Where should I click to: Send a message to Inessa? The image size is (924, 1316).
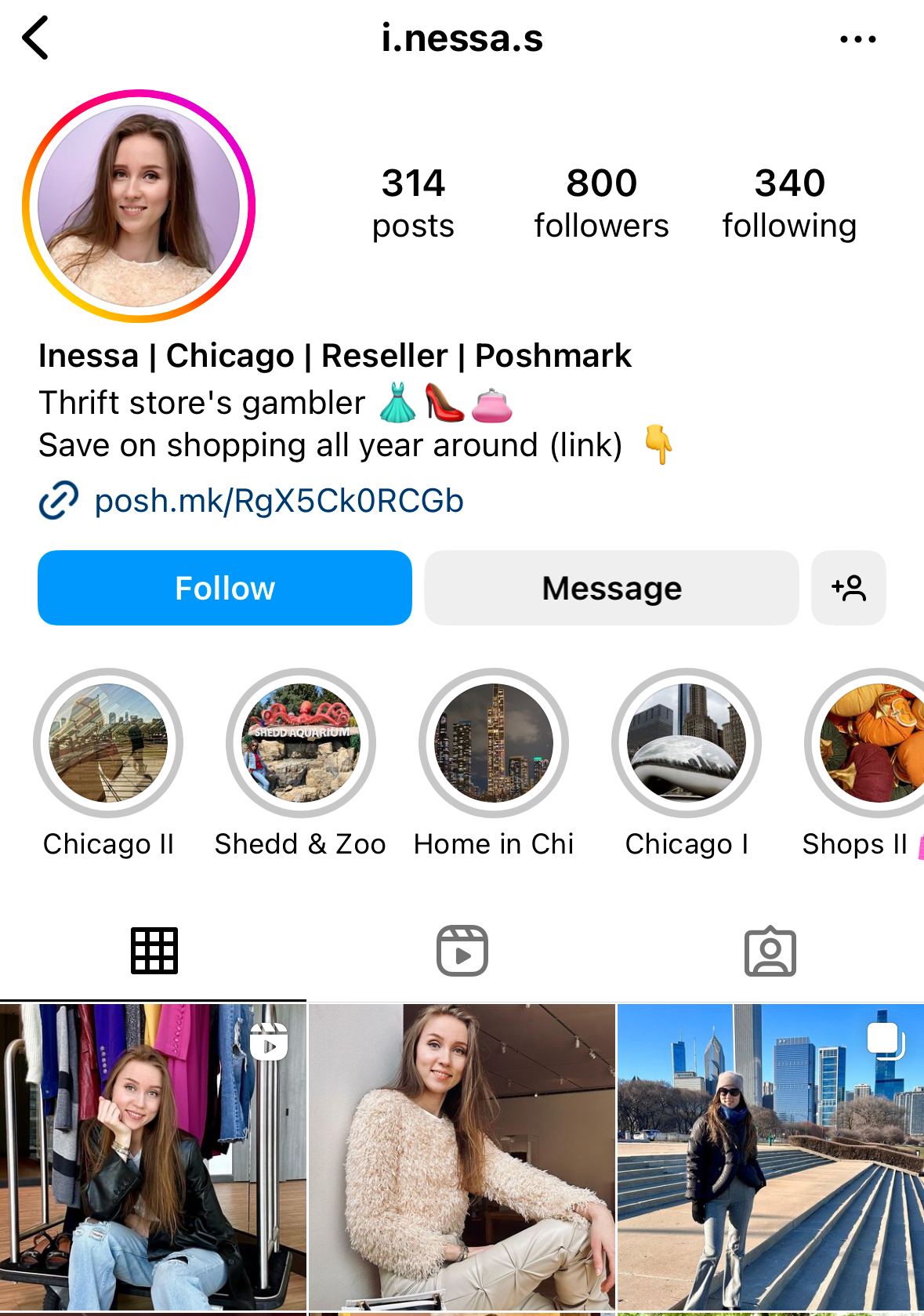coord(611,588)
